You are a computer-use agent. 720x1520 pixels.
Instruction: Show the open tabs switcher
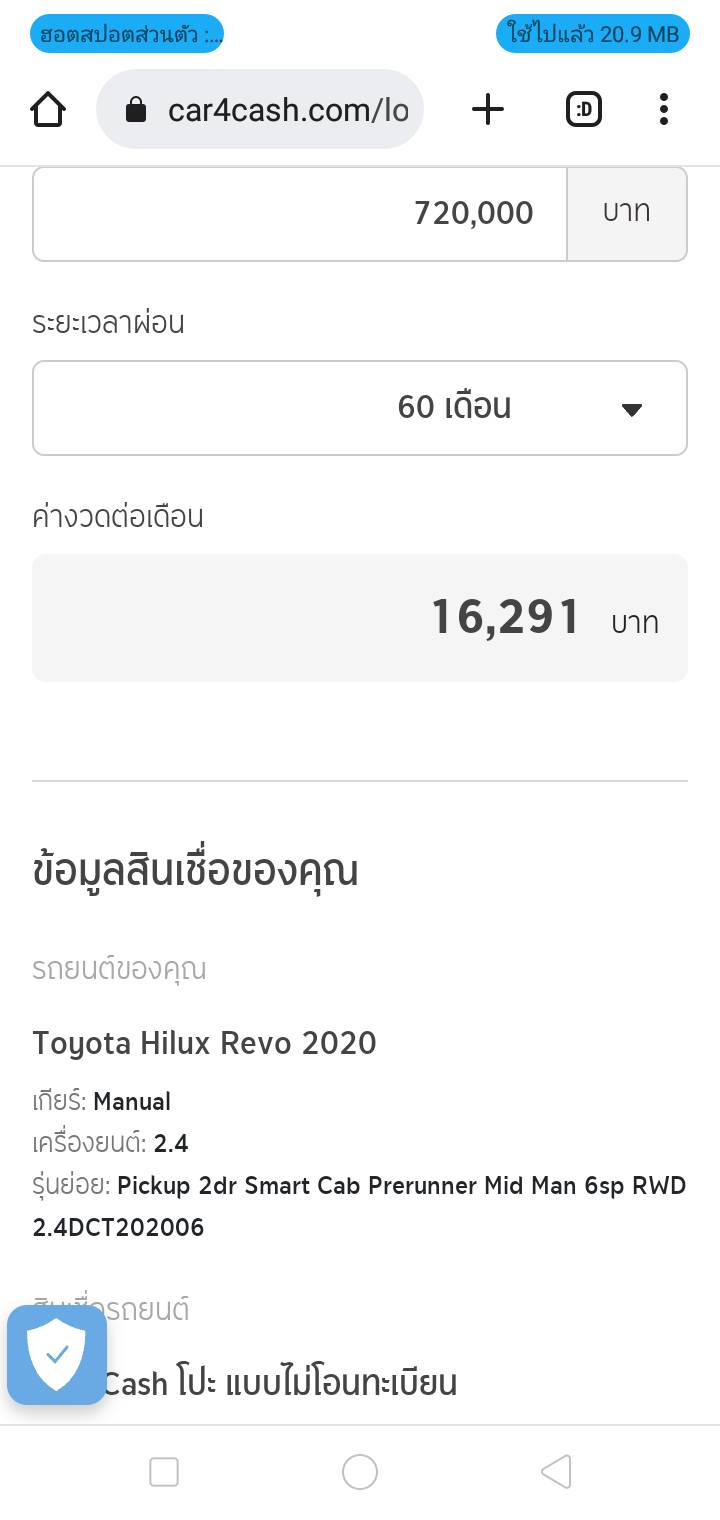(584, 109)
